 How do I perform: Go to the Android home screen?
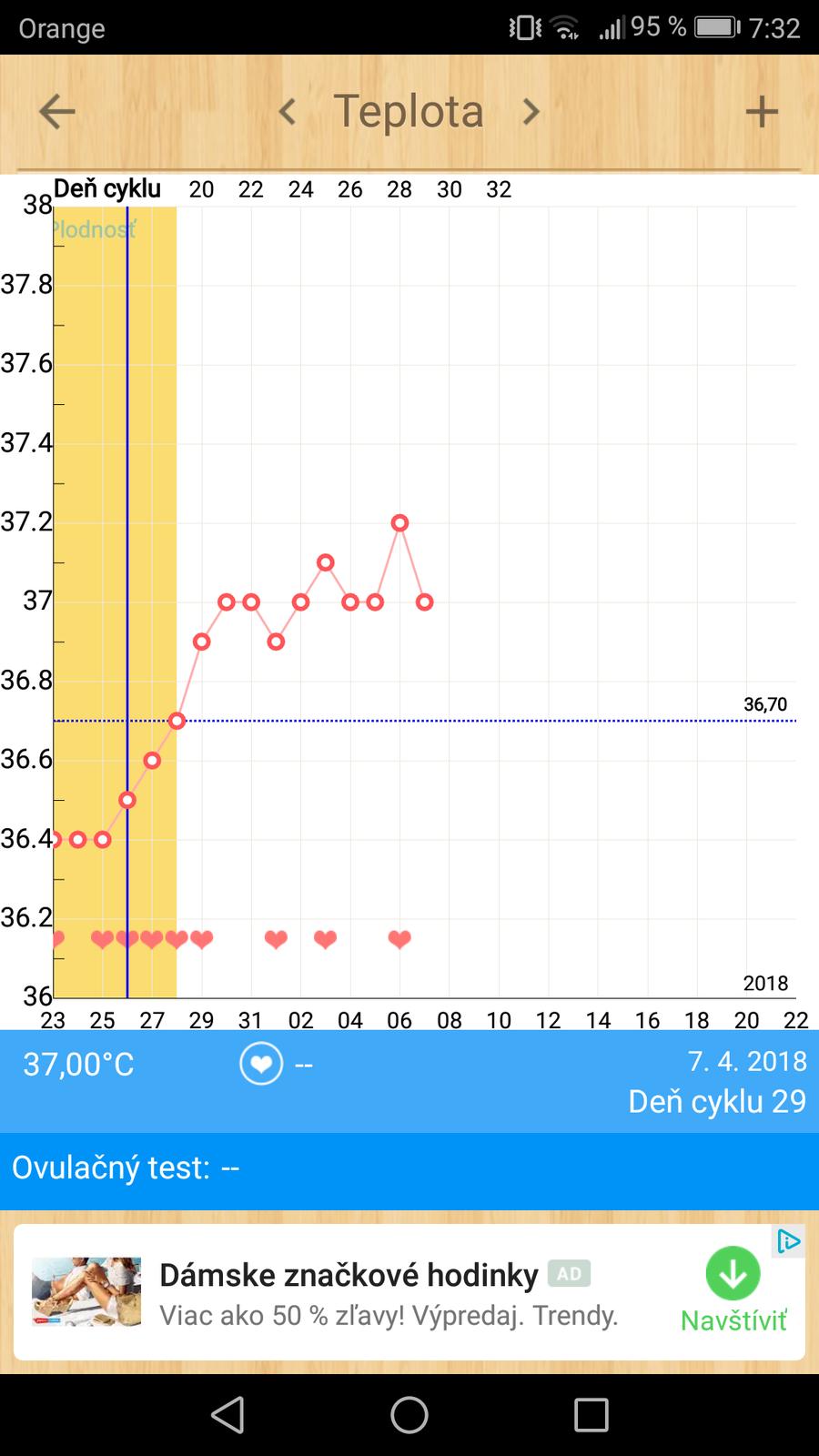[x=409, y=1415]
